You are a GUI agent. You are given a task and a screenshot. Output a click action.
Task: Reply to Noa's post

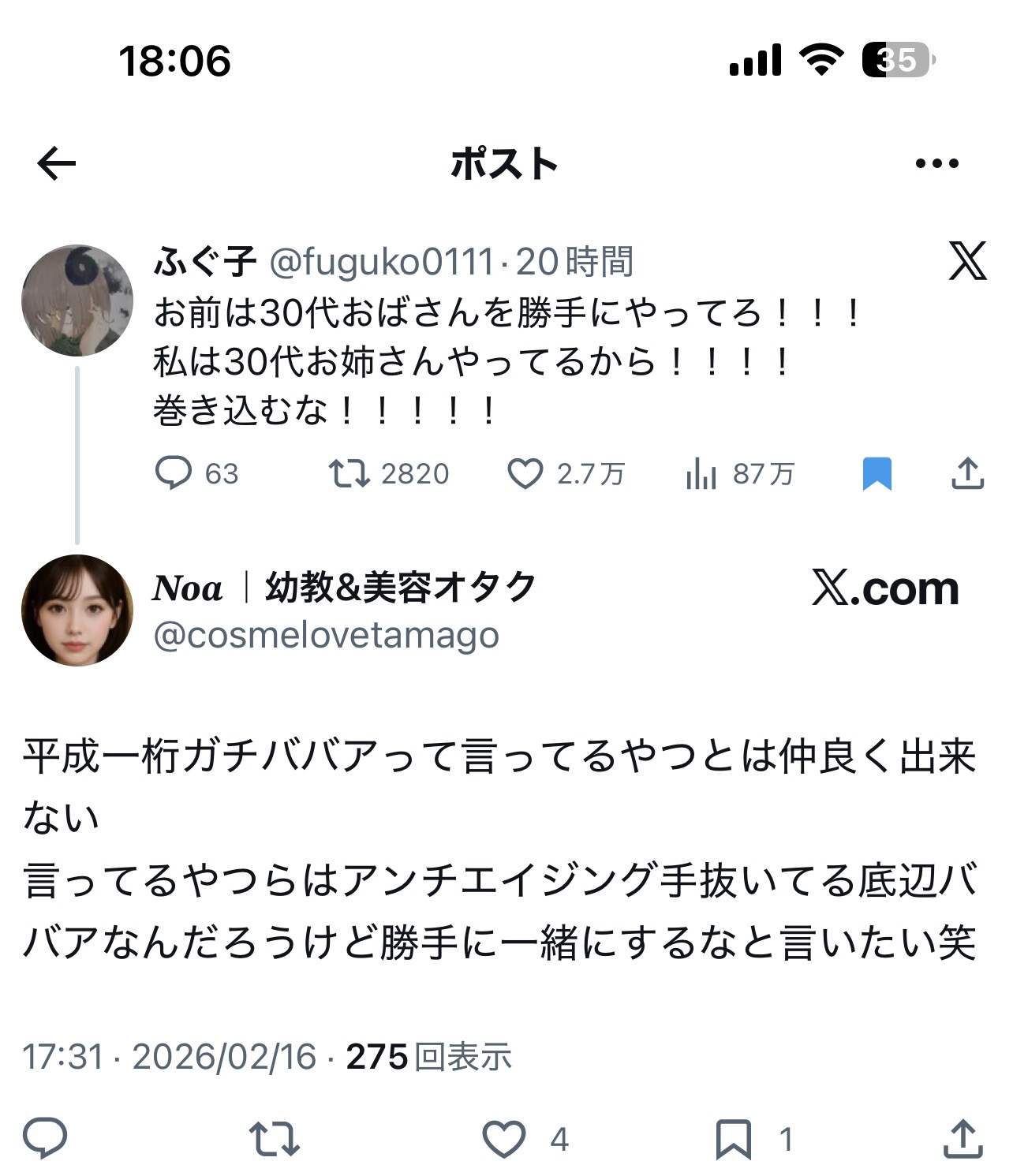[45, 1138]
